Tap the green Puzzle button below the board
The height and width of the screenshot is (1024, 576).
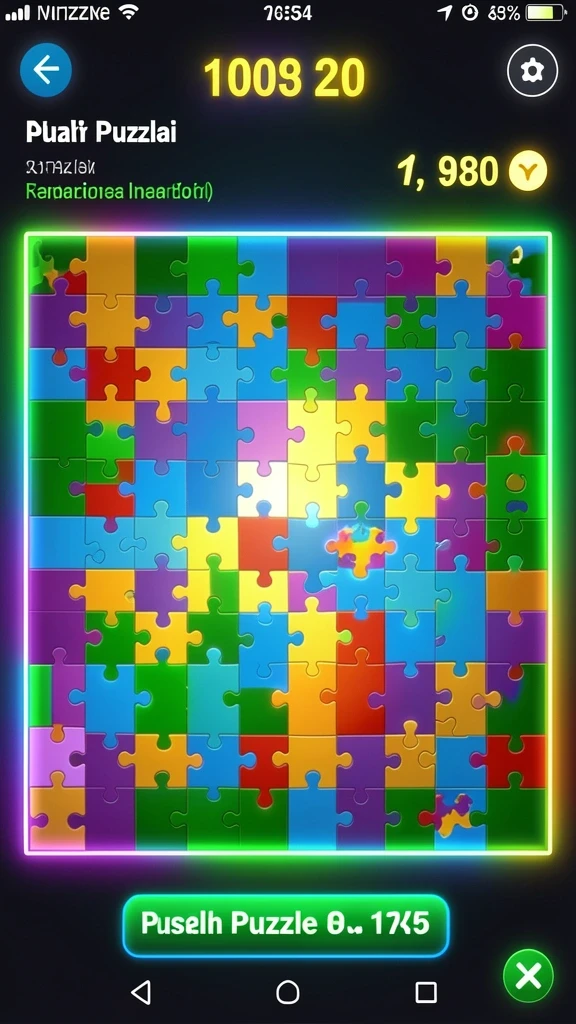(286, 925)
